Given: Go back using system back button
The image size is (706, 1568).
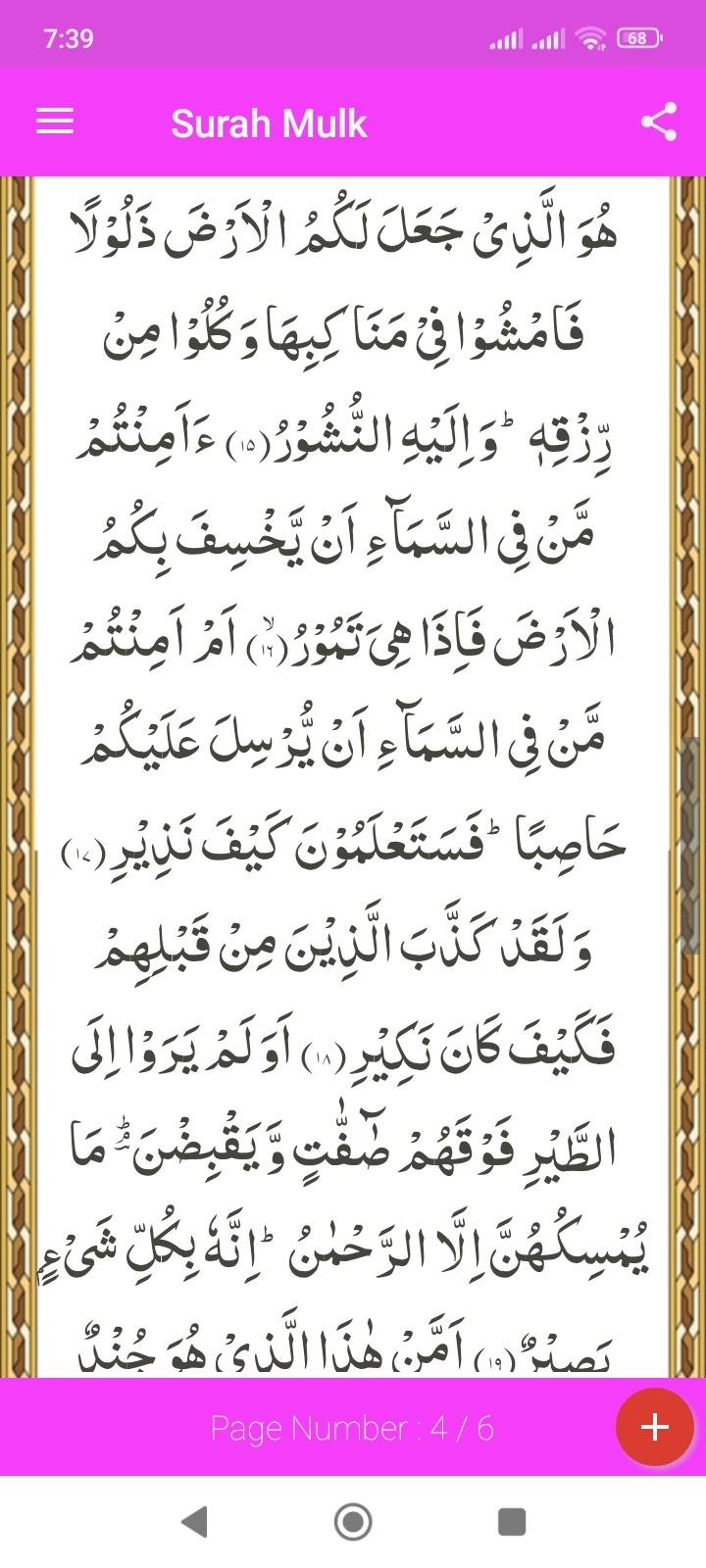Looking at the screenshot, I should (195, 1521).
